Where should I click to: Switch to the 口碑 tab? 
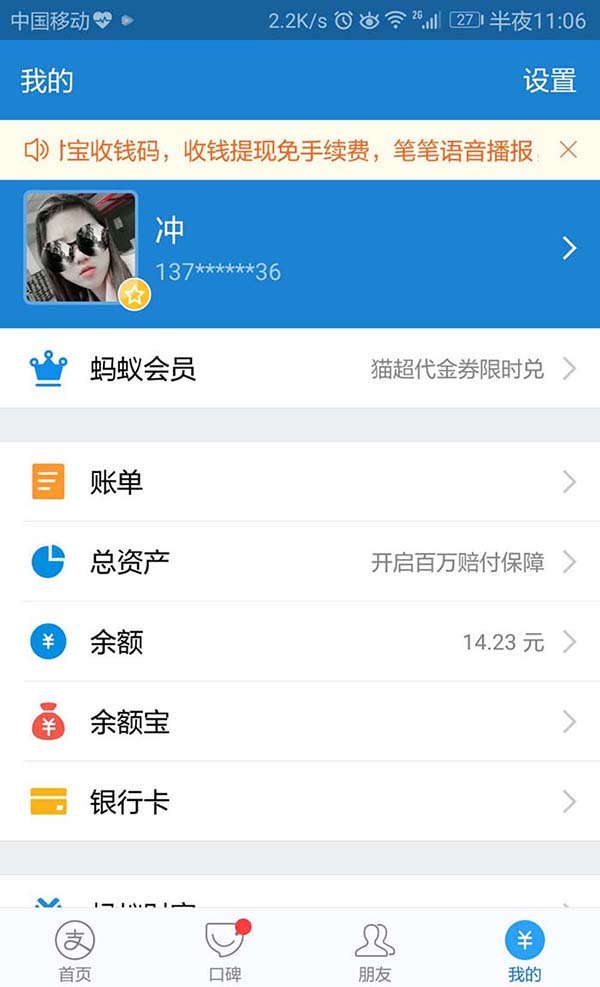[x=225, y=951]
